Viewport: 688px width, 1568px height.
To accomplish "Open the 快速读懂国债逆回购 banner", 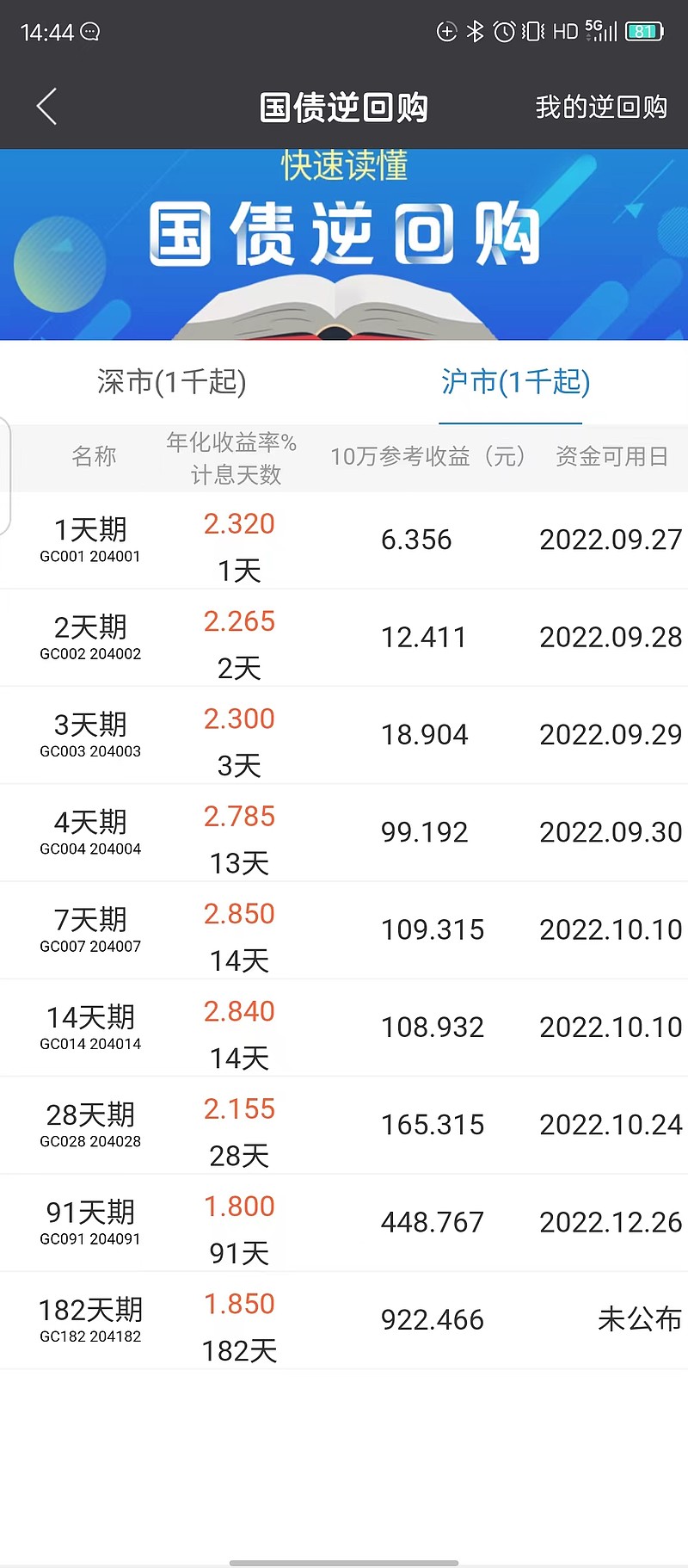I will pos(344,244).
